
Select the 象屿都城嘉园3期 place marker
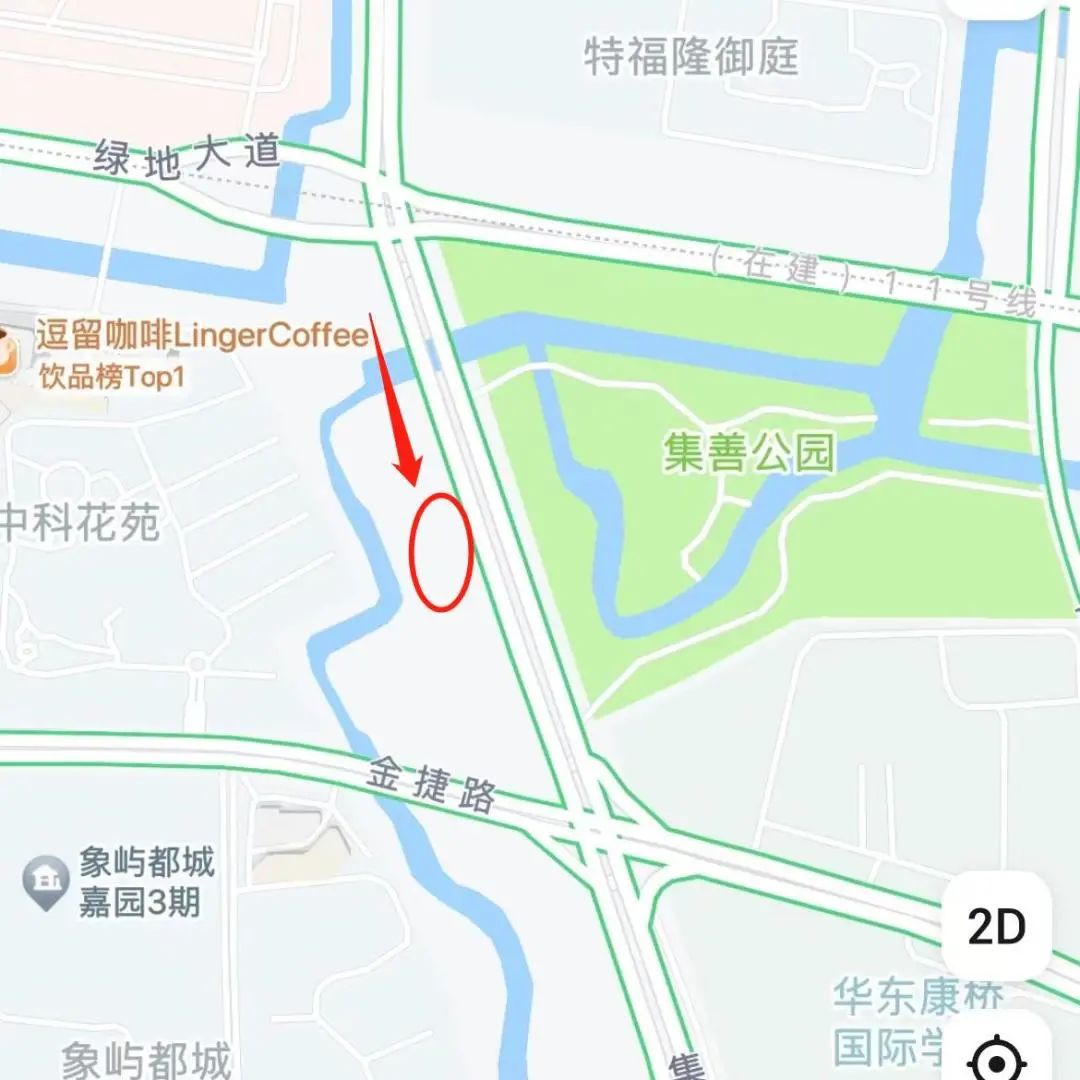point(46,881)
